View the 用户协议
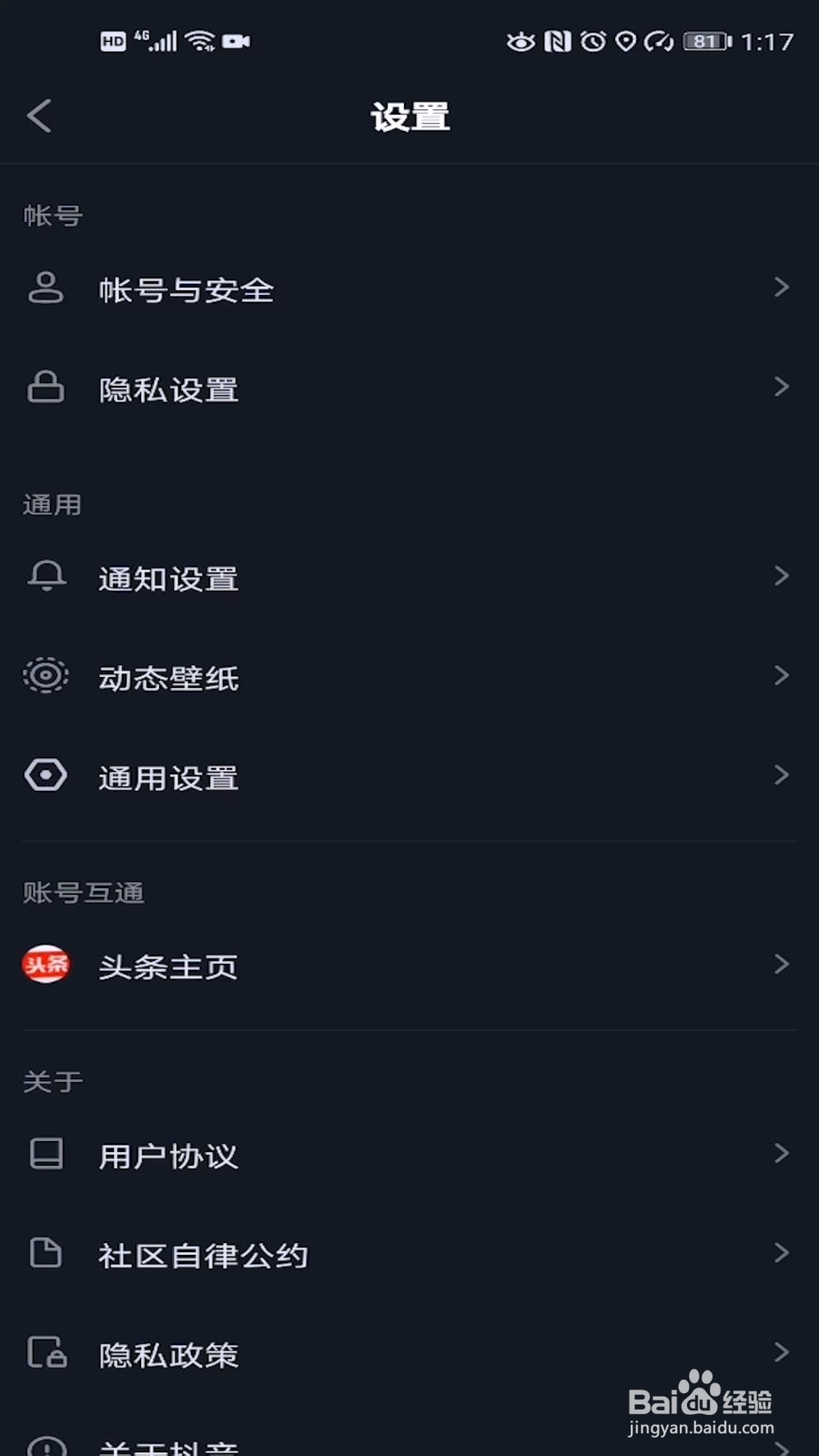This screenshot has width=819, height=1456. (x=409, y=1155)
